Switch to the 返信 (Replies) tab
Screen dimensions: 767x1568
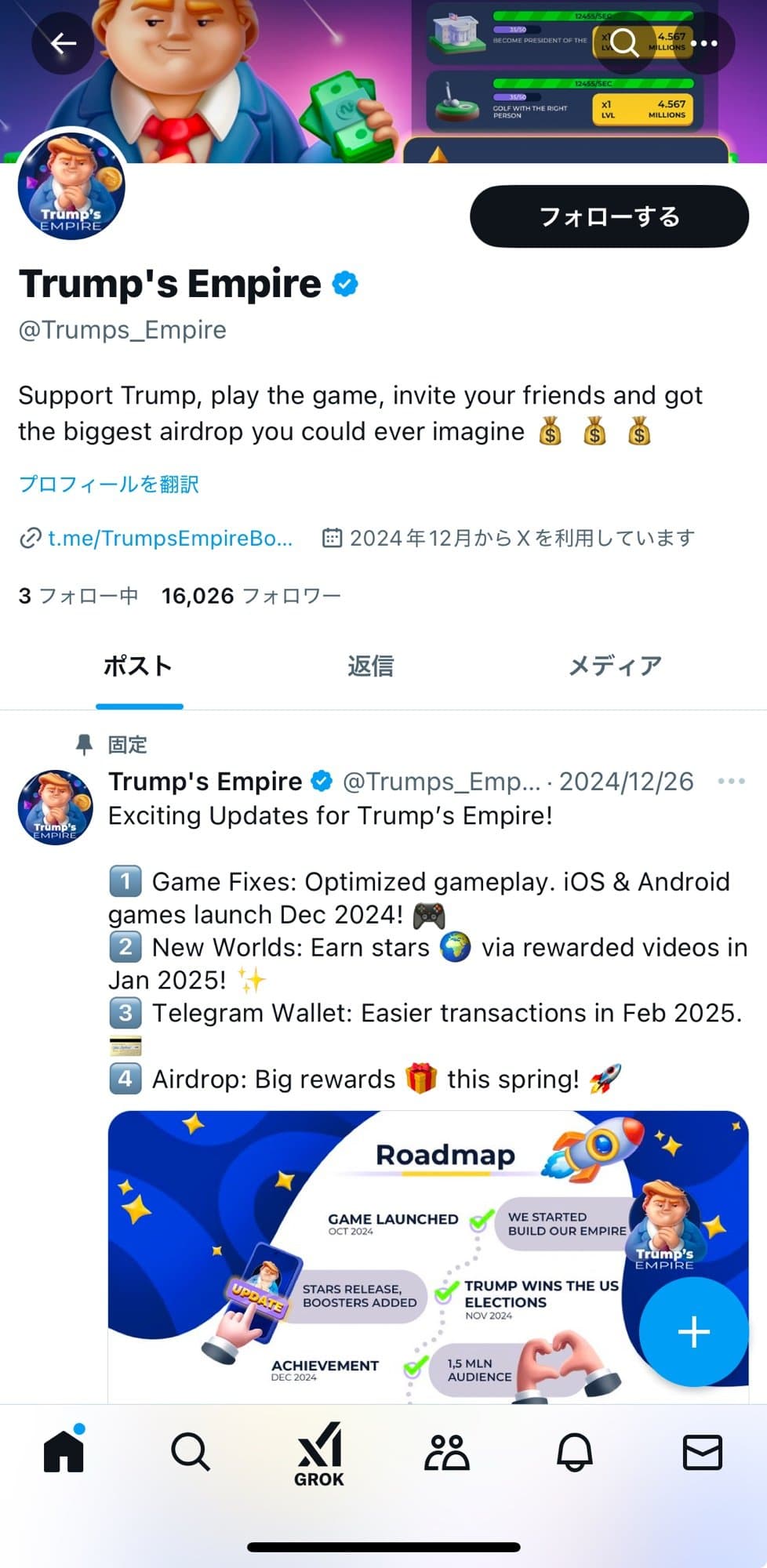tap(370, 665)
